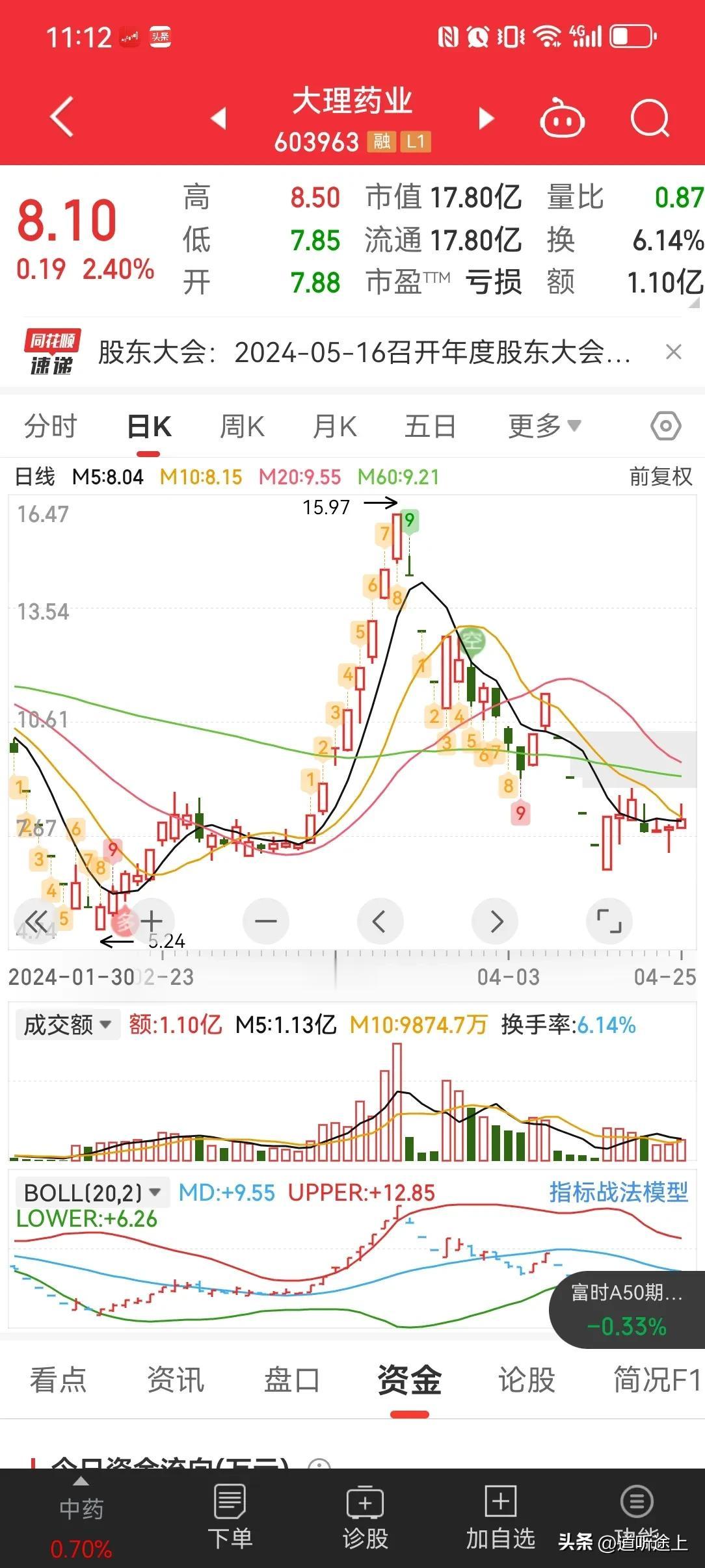
Task: Open chart settings hexagon icon
Action: click(x=666, y=426)
